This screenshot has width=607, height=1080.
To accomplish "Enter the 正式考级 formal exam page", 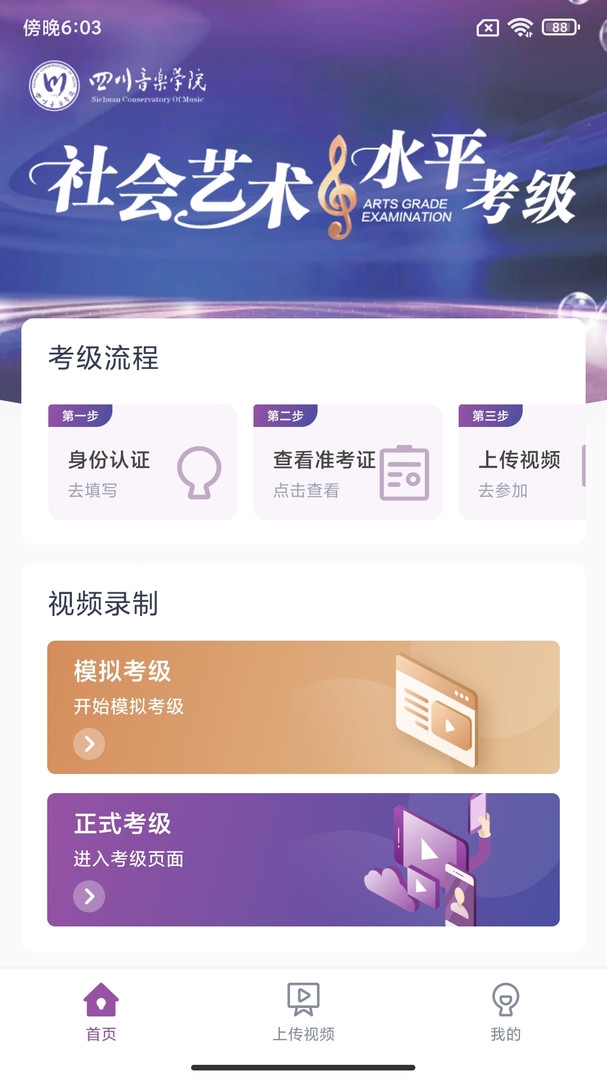I will 303,859.
